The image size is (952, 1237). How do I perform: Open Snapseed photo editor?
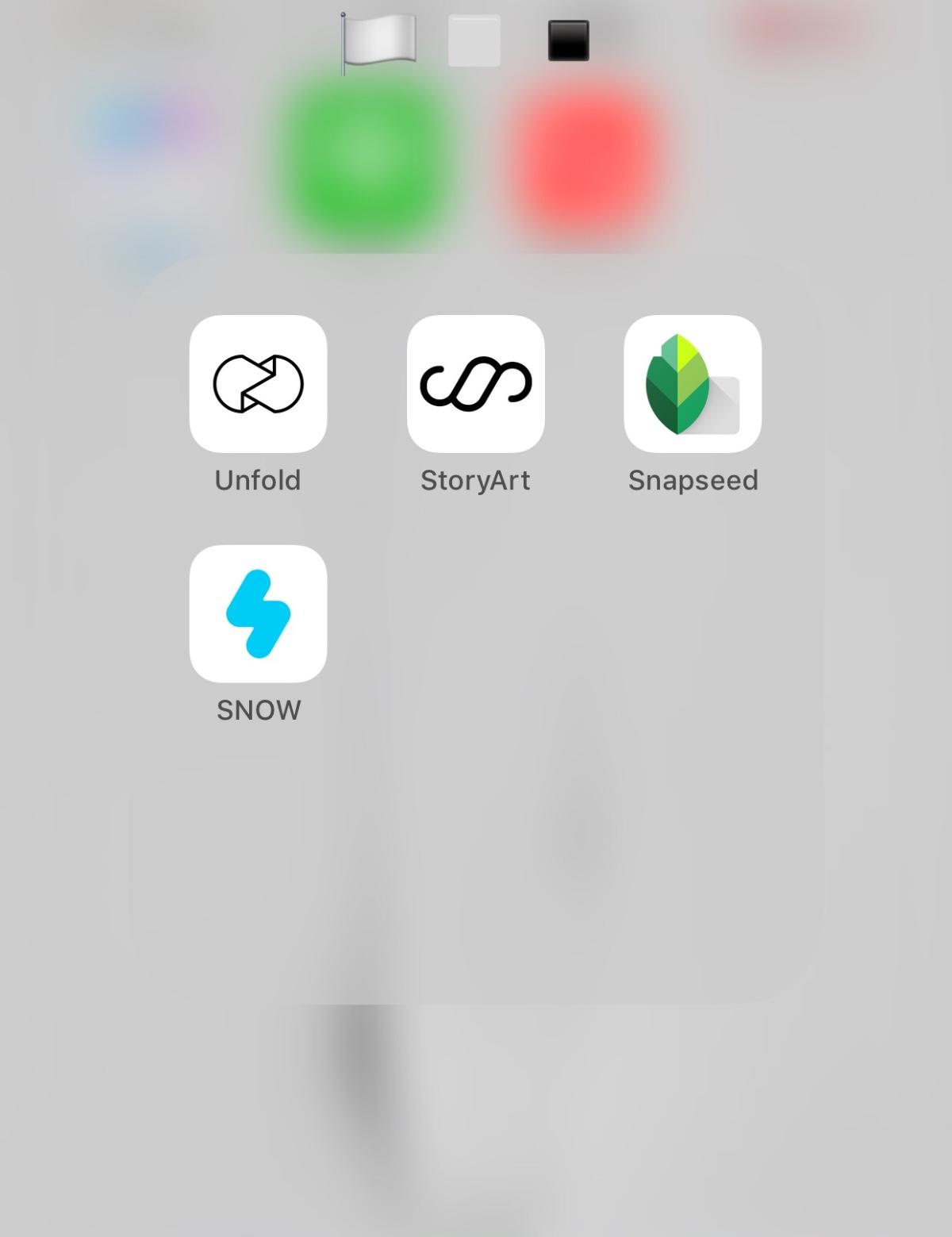[x=693, y=384]
